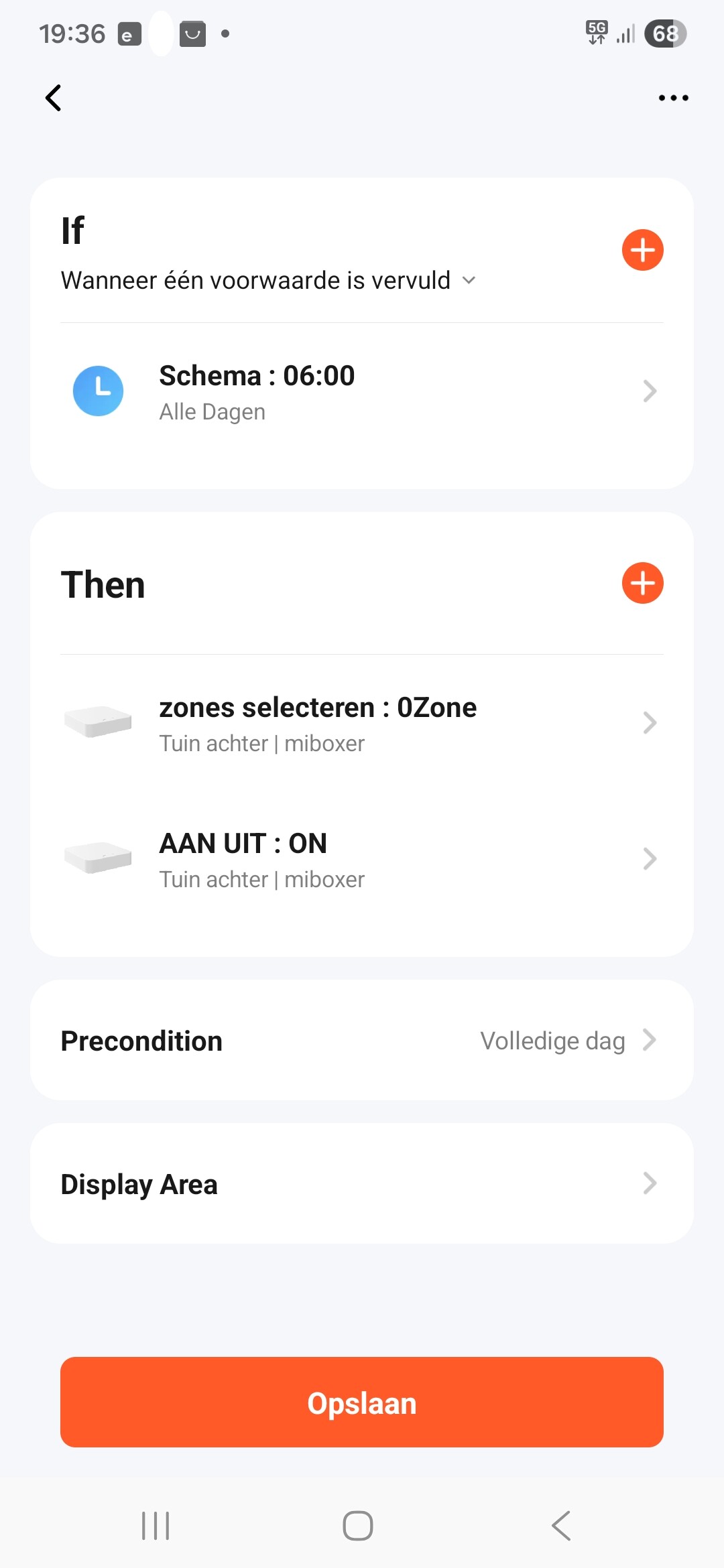Go back using the top-left arrow
Screen dimensions: 724x1568
coord(54,98)
